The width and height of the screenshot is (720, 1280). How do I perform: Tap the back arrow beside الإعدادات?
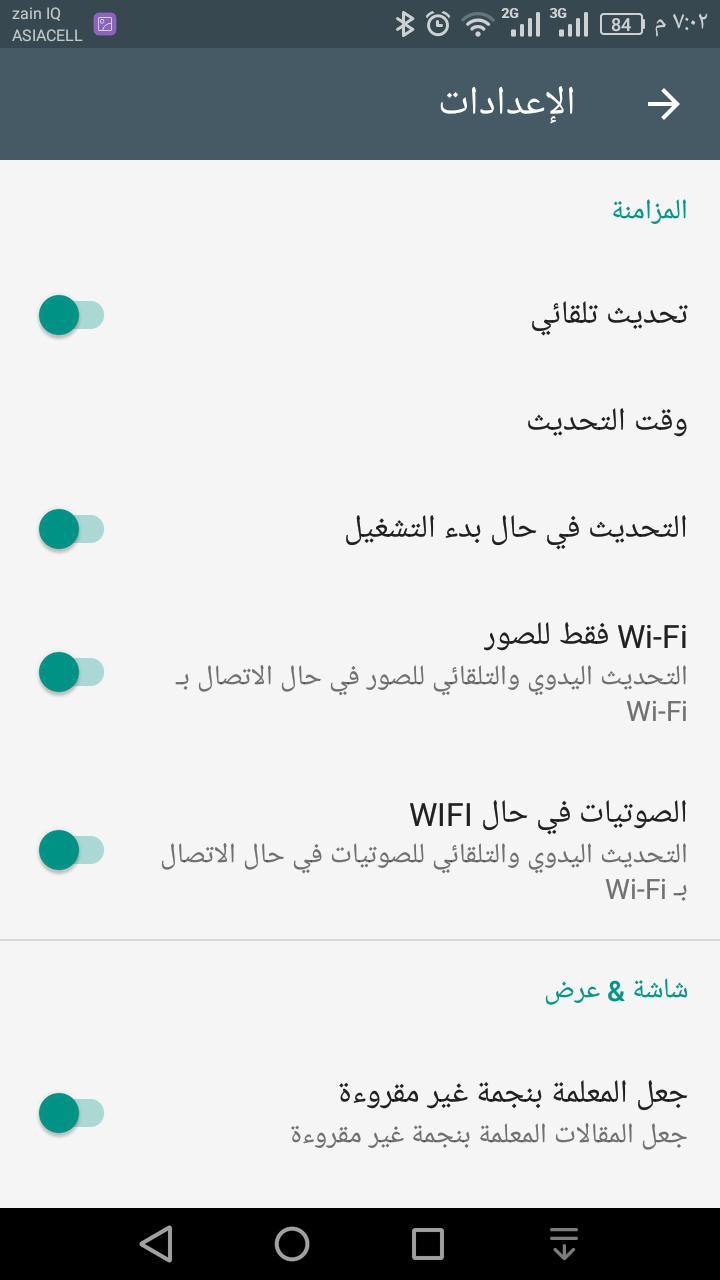tap(665, 103)
